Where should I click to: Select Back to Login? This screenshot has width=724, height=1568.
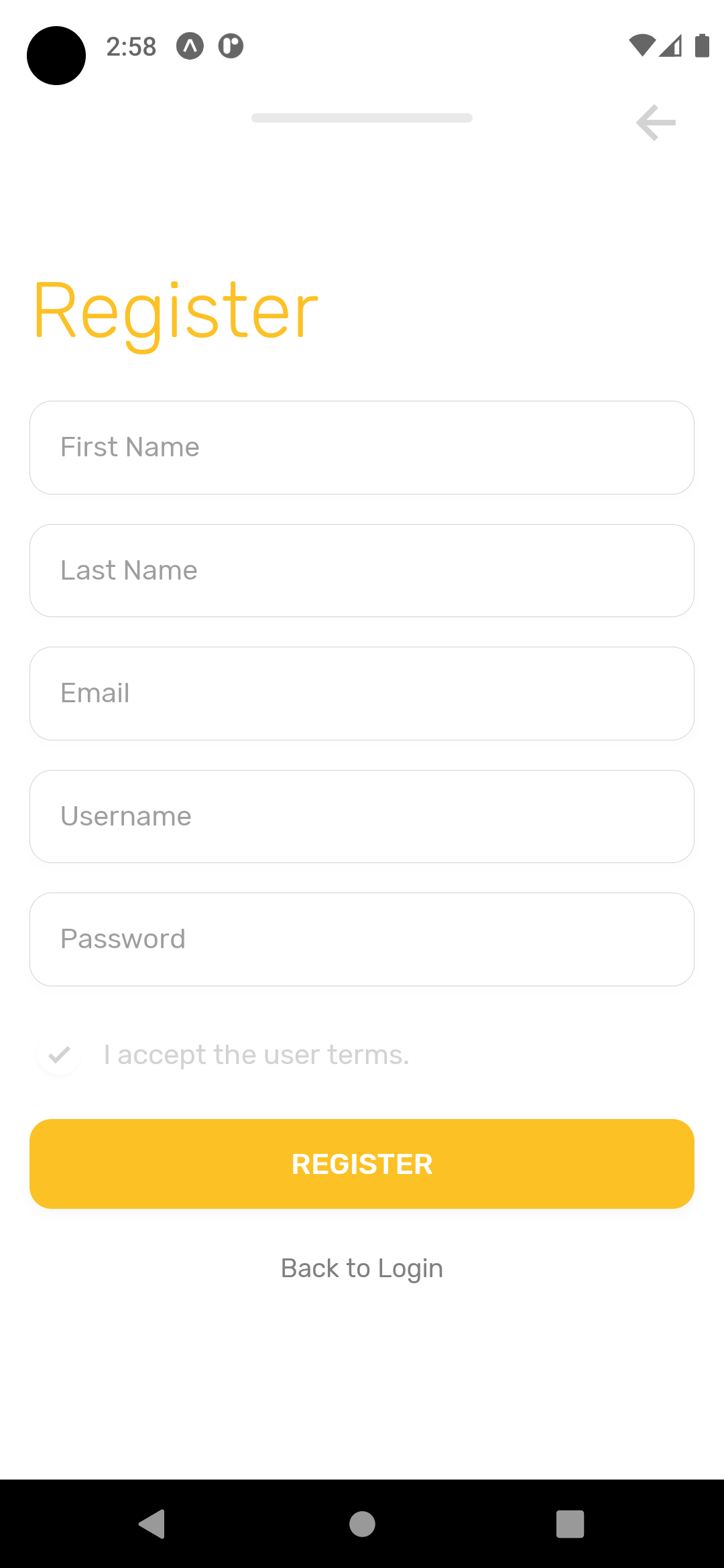click(361, 1267)
